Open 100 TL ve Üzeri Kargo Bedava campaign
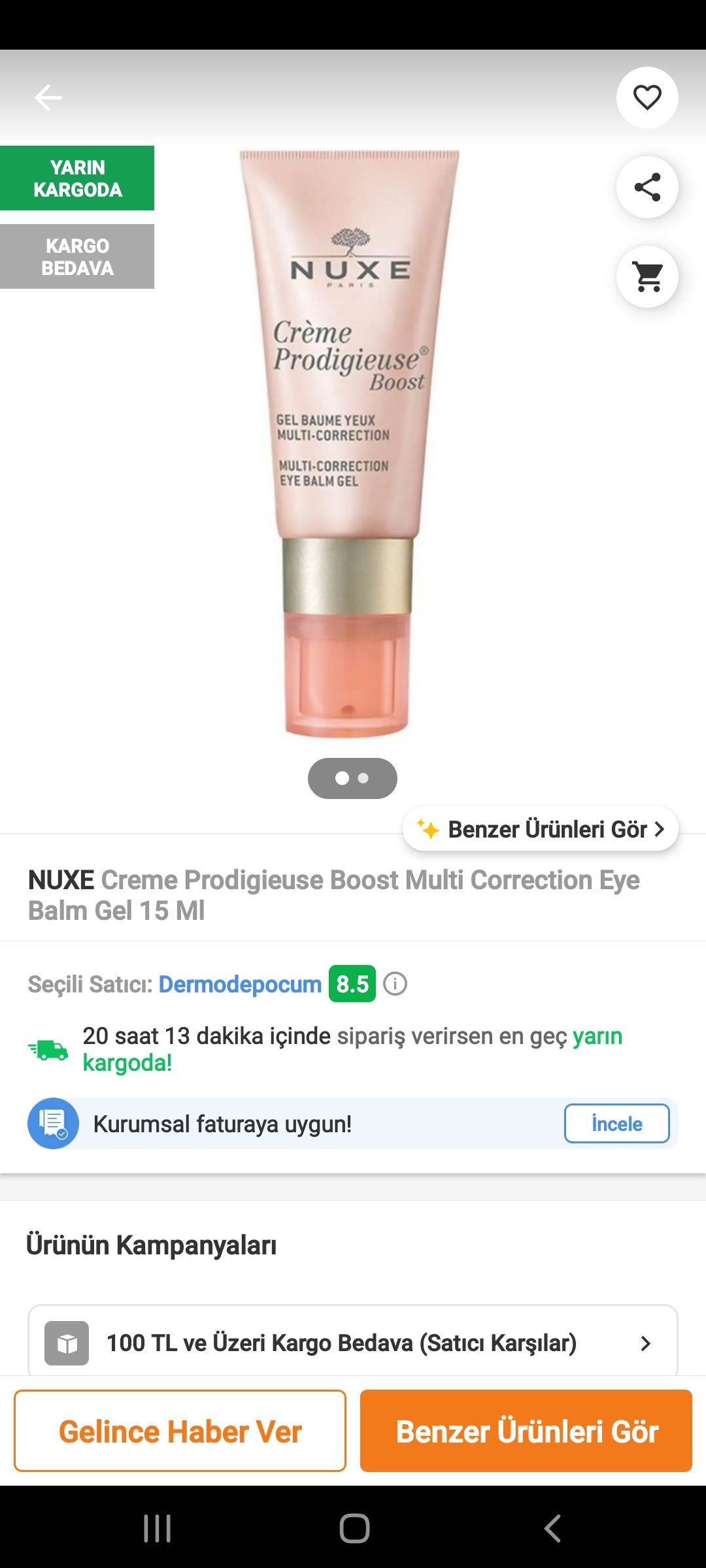This screenshot has height=1568, width=706. (x=353, y=1343)
